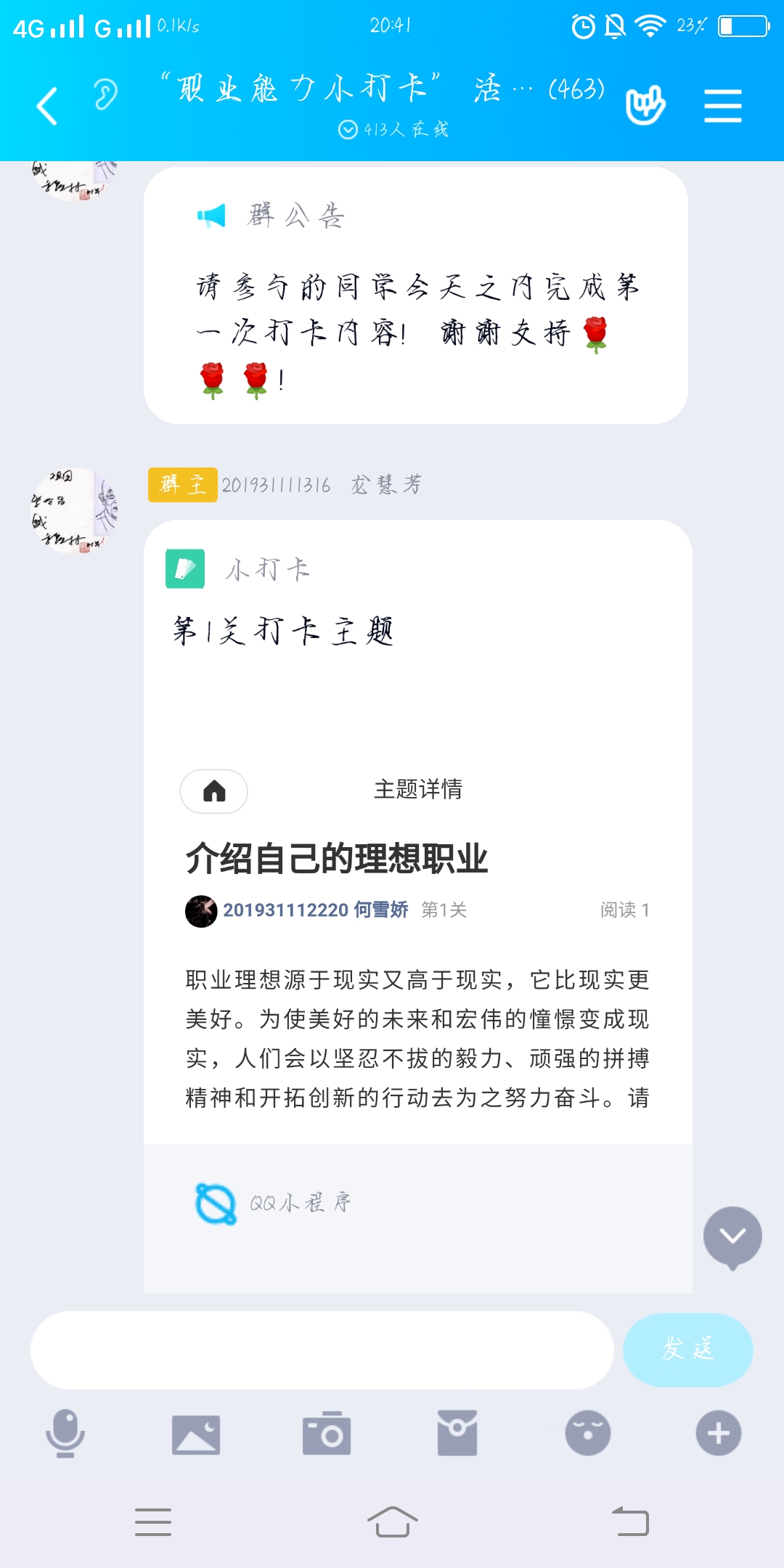This screenshot has width=784, height=1568.
Task: Open the camera to take photo
Action: 327,1434
